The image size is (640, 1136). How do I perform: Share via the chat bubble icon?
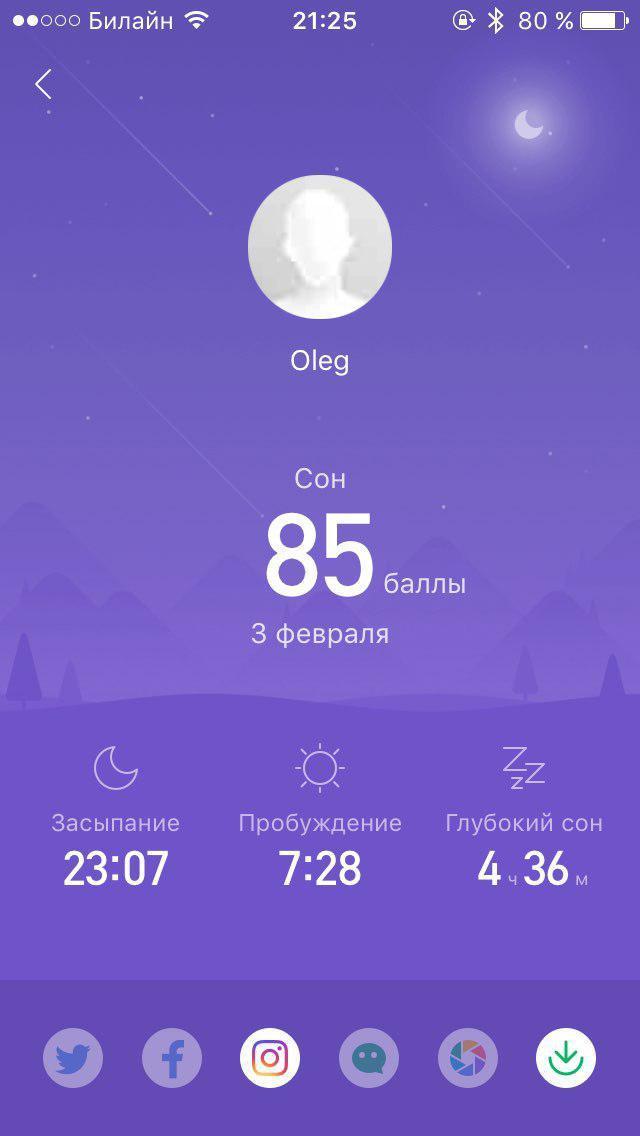369,1058
